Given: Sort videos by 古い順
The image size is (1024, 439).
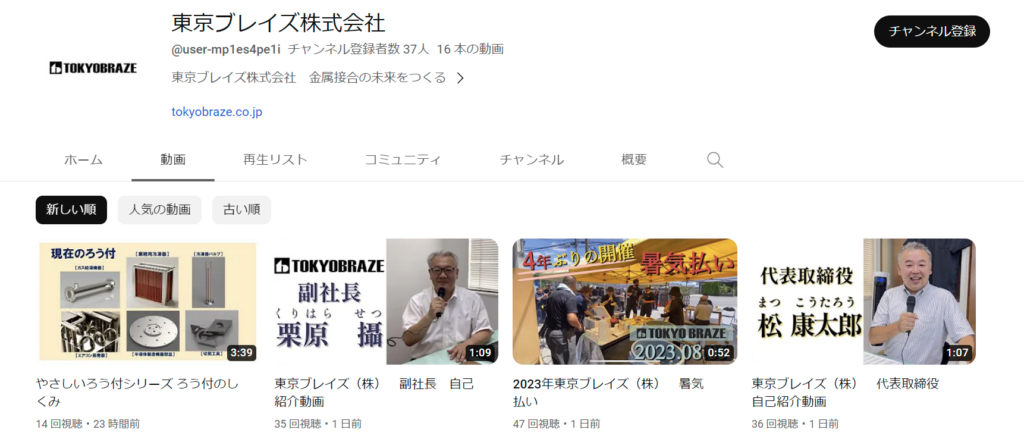Looking at the screenshot, I should pos(241,210).
